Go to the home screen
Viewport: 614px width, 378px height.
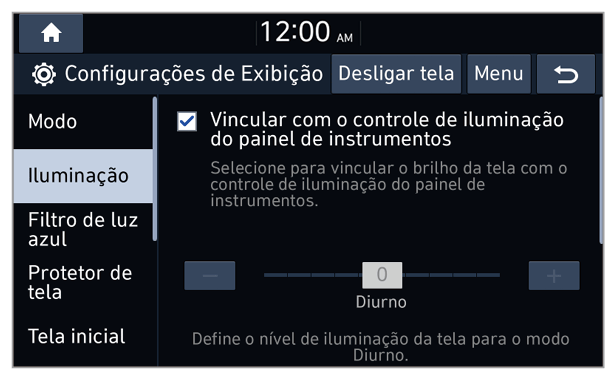51,33
